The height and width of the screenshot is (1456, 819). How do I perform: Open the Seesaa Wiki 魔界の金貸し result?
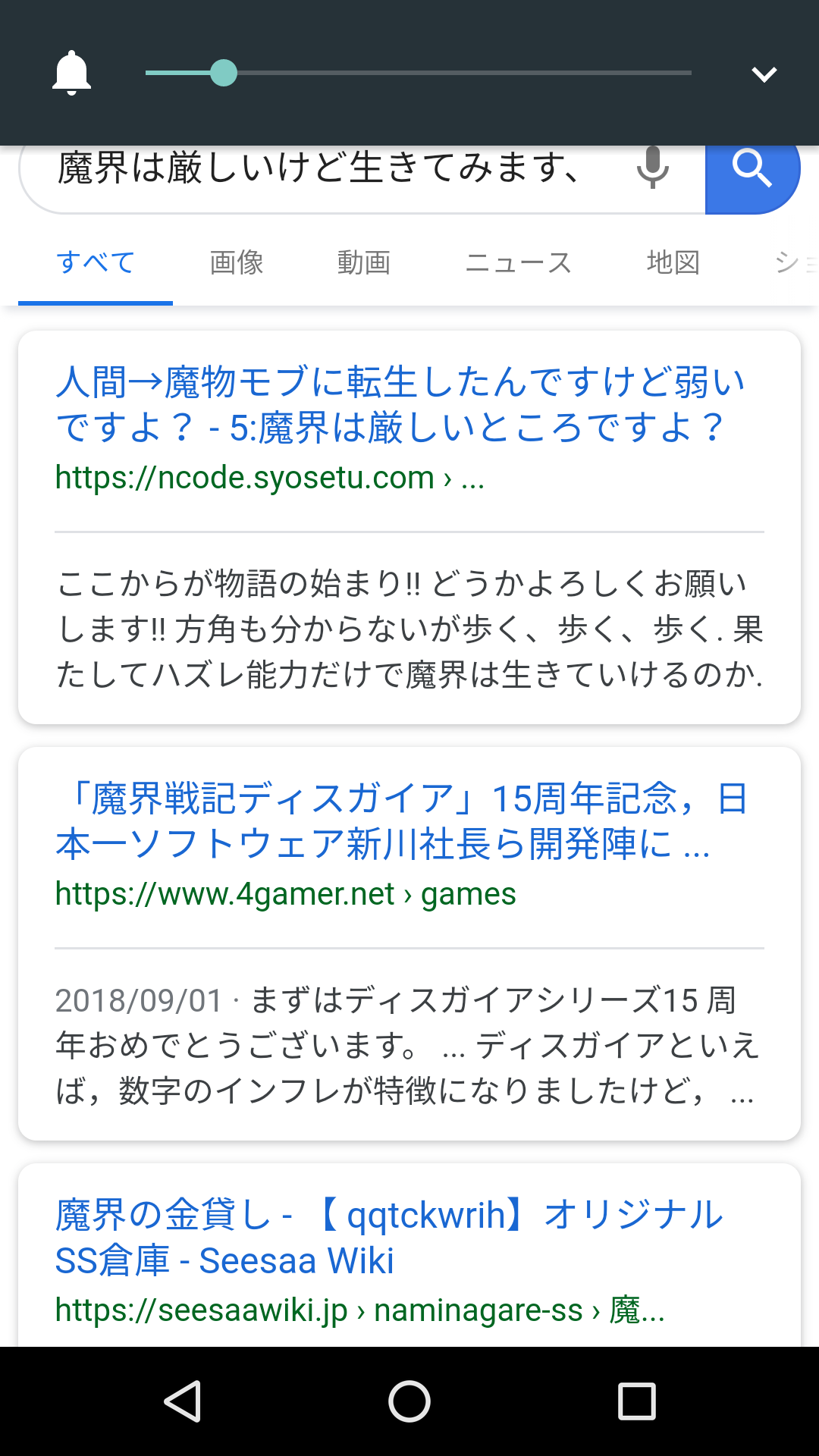388,1238
